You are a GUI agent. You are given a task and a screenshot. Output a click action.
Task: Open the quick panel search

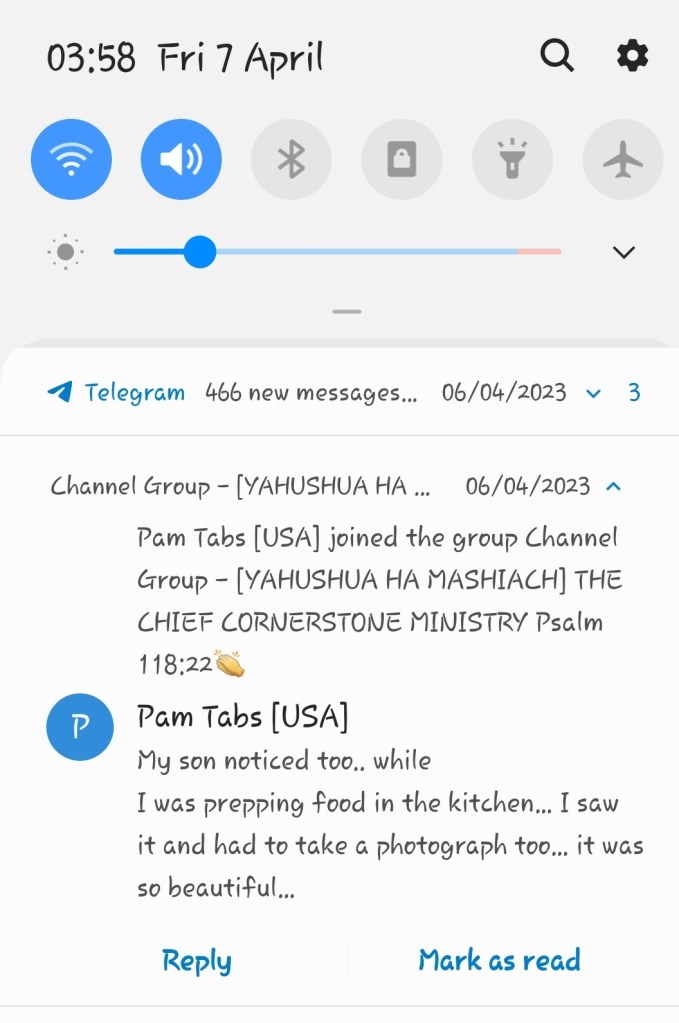pos(557,56)
